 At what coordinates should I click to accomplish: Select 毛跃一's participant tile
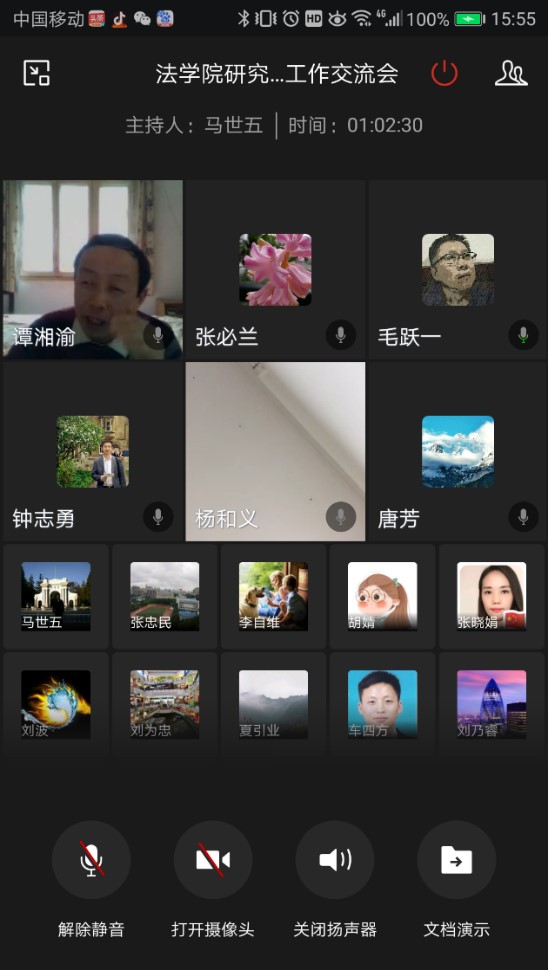[x=458, y=269]
